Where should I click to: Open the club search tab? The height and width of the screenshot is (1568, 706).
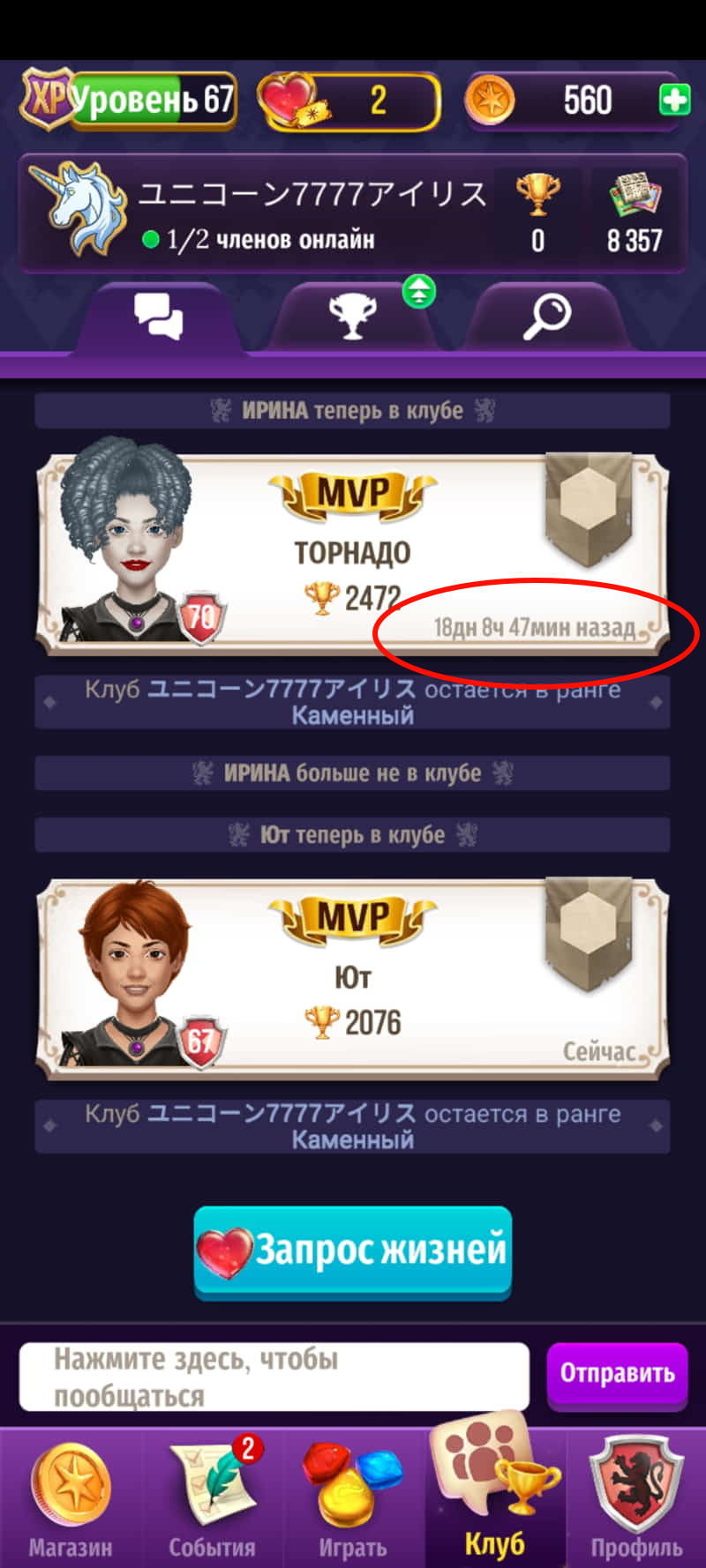(x=546, y=317)
